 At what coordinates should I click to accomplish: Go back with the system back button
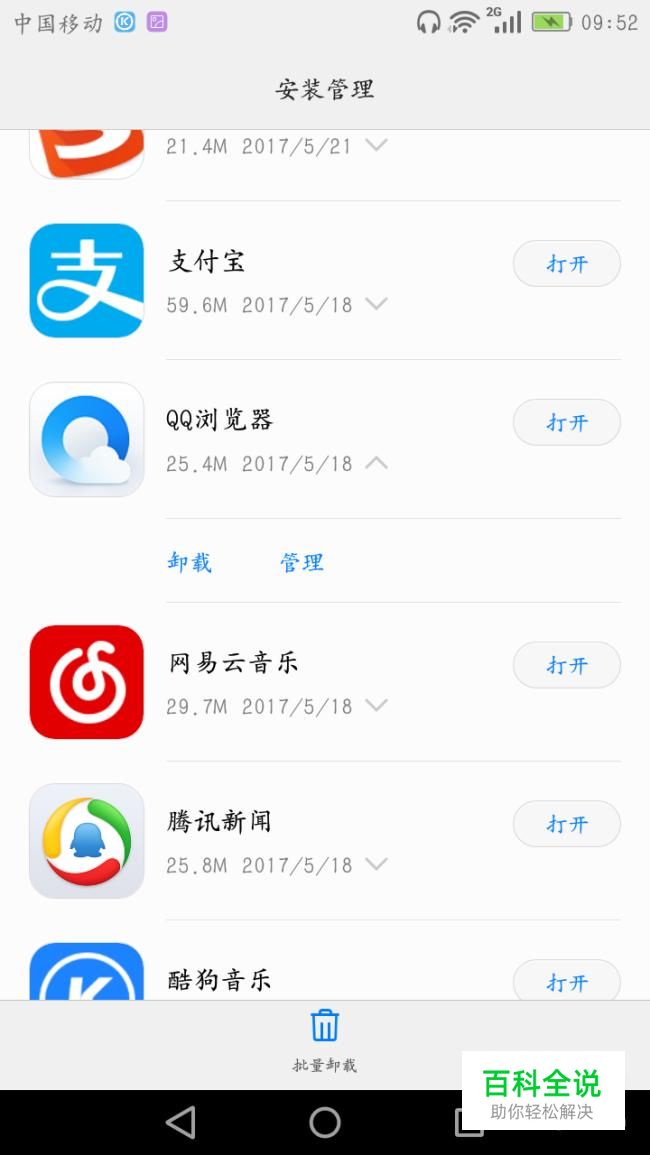pyautogui.click(x=181, y=1123)
